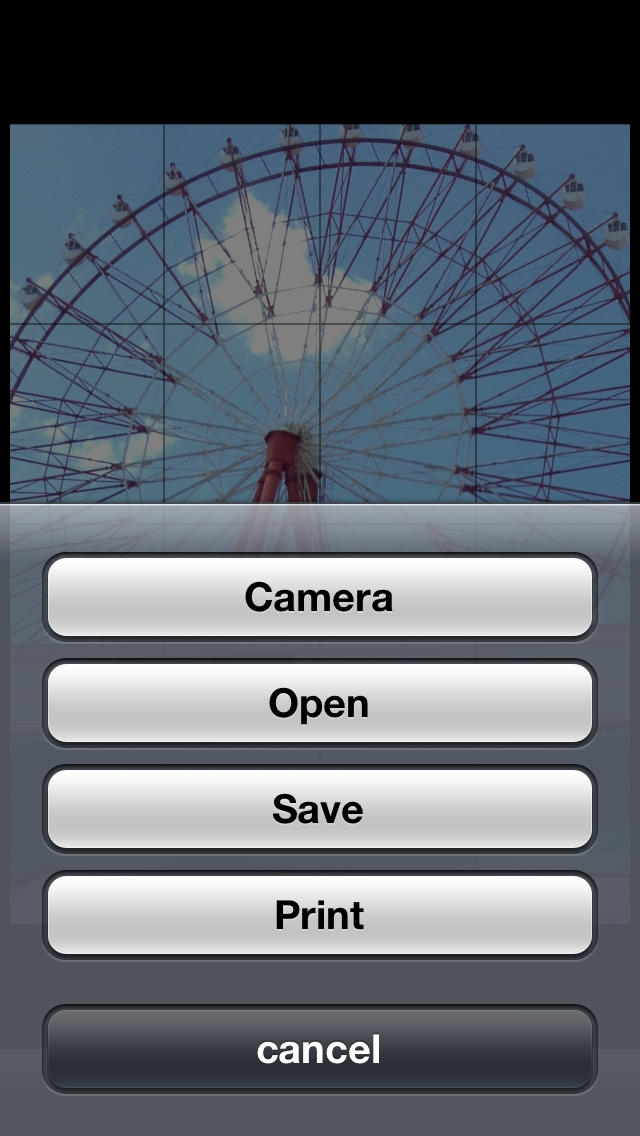The height and width of the screenshot is (1136, 640).
Task: Tap the Print button
Action: pos(319,915)
